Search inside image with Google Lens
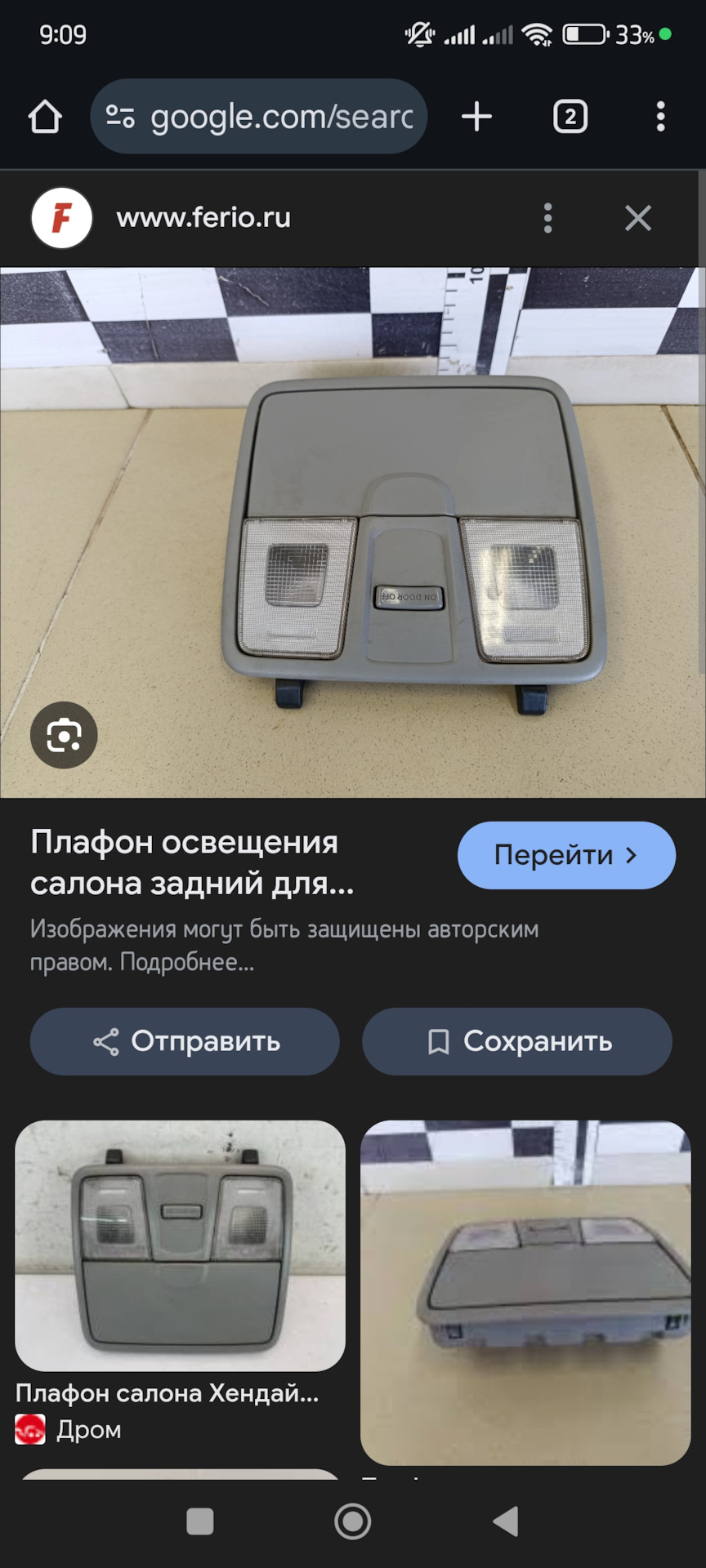 (x=64, y=735)
